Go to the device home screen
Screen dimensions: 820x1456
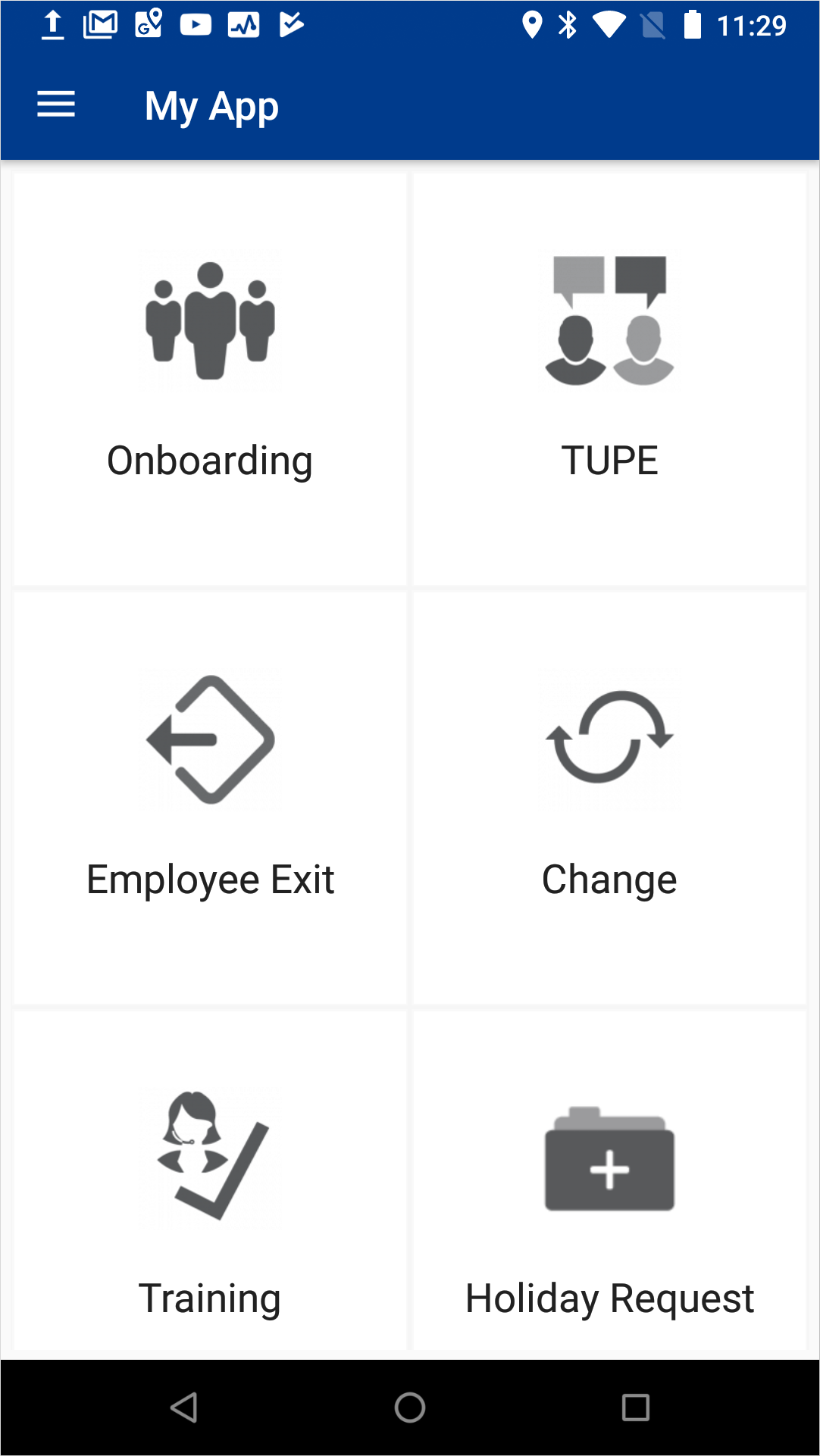pyautogui.click(x=410, y=1408)
